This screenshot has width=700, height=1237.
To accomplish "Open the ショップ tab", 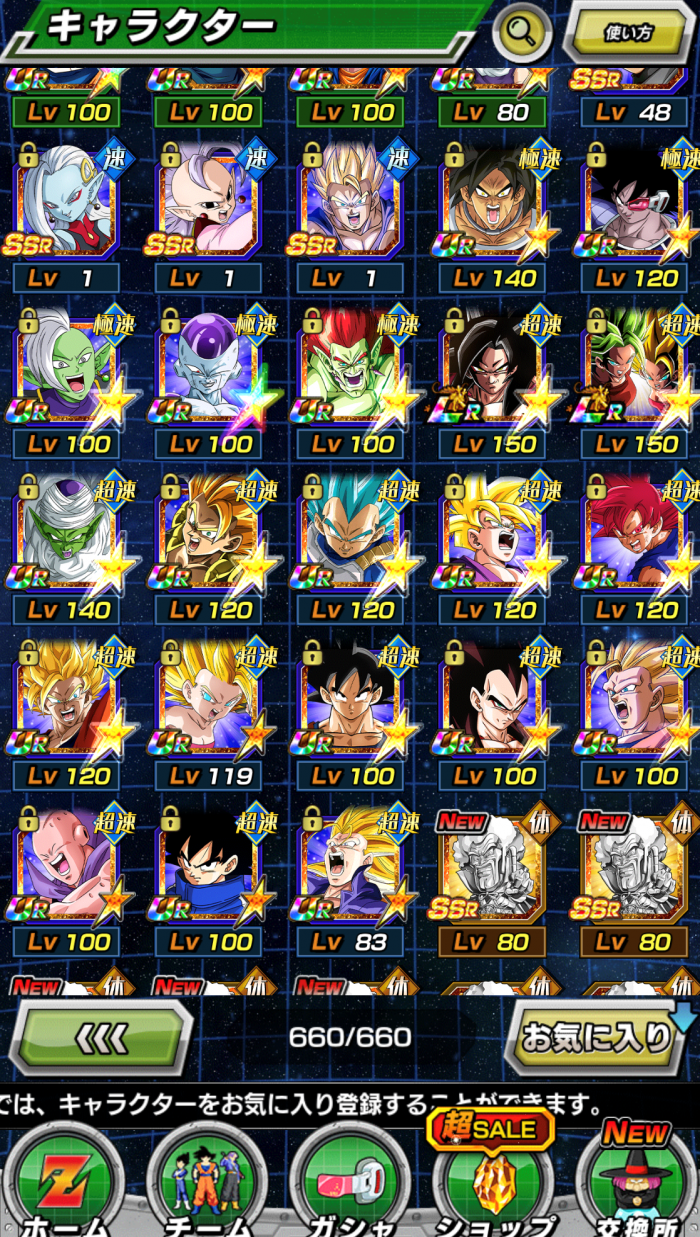I will pyautogui.click(x=493, y=1185).
